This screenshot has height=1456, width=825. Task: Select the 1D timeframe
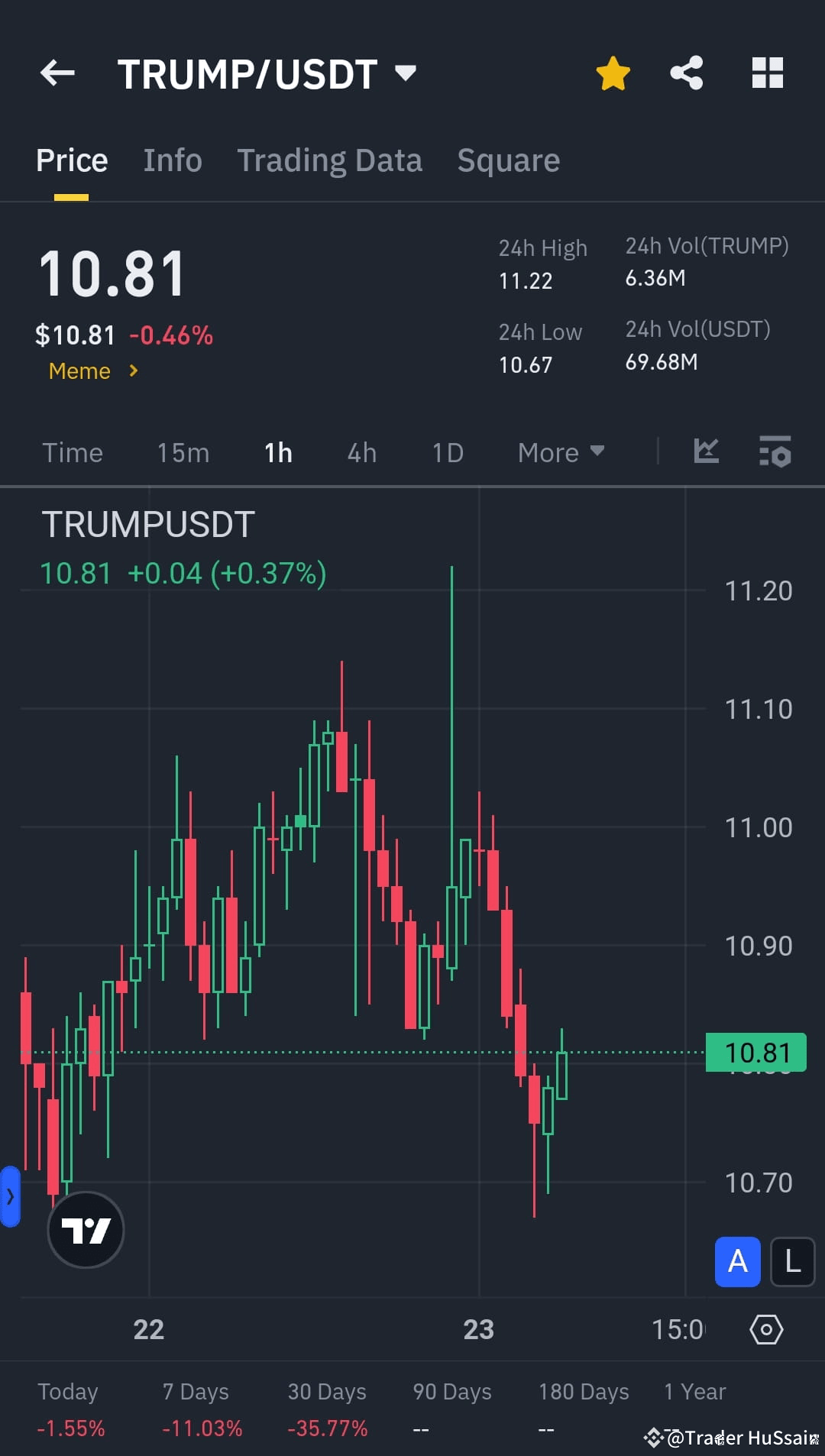tap(447, 452)
